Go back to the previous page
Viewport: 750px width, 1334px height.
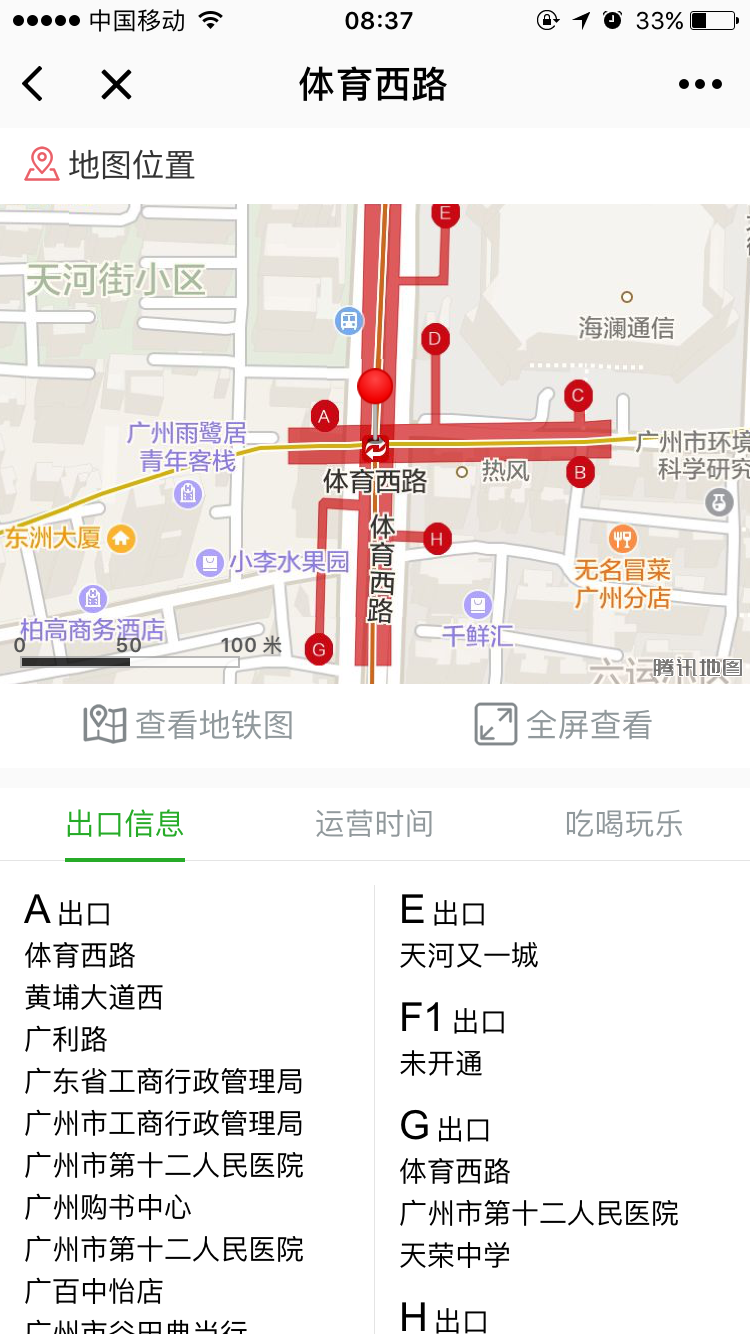(33, 85)
